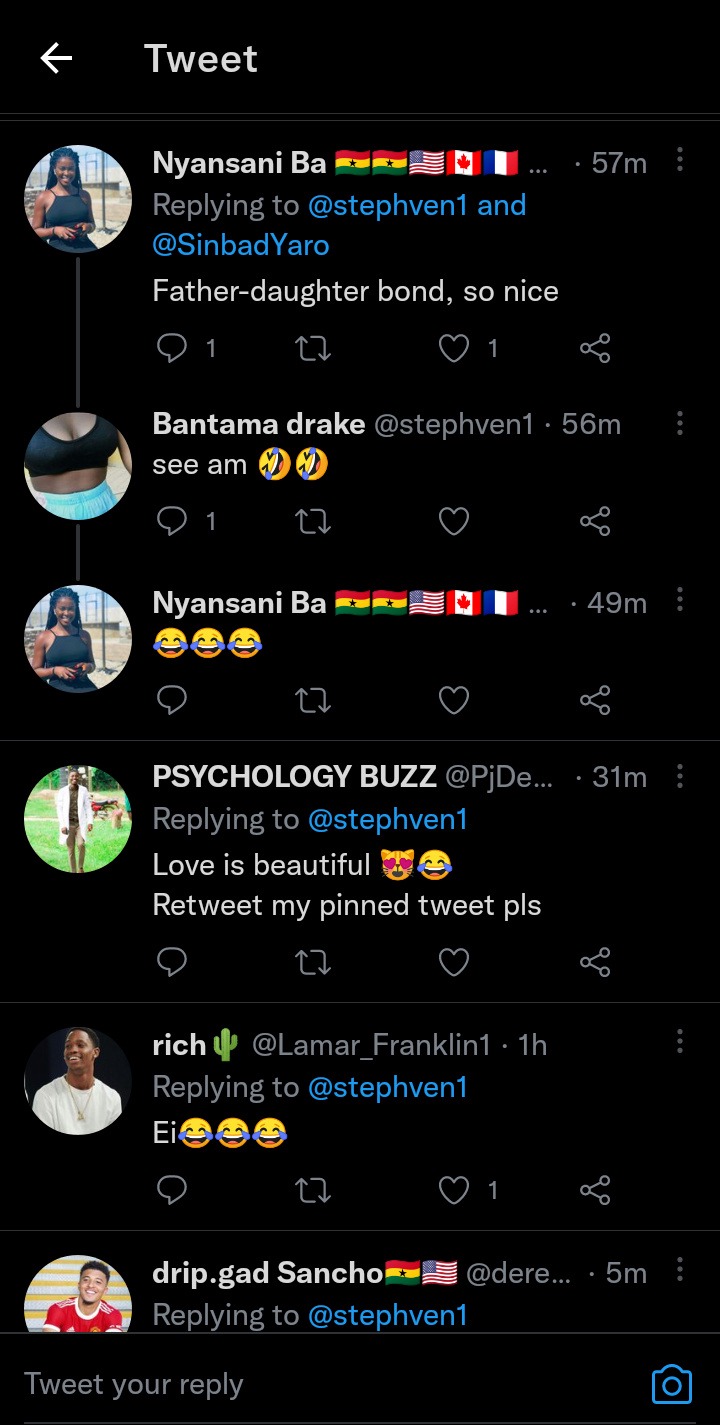Share rich's 'Ei' reply
The height and width of the screenshot is (1425, 720).
(x=595, y=1190)
